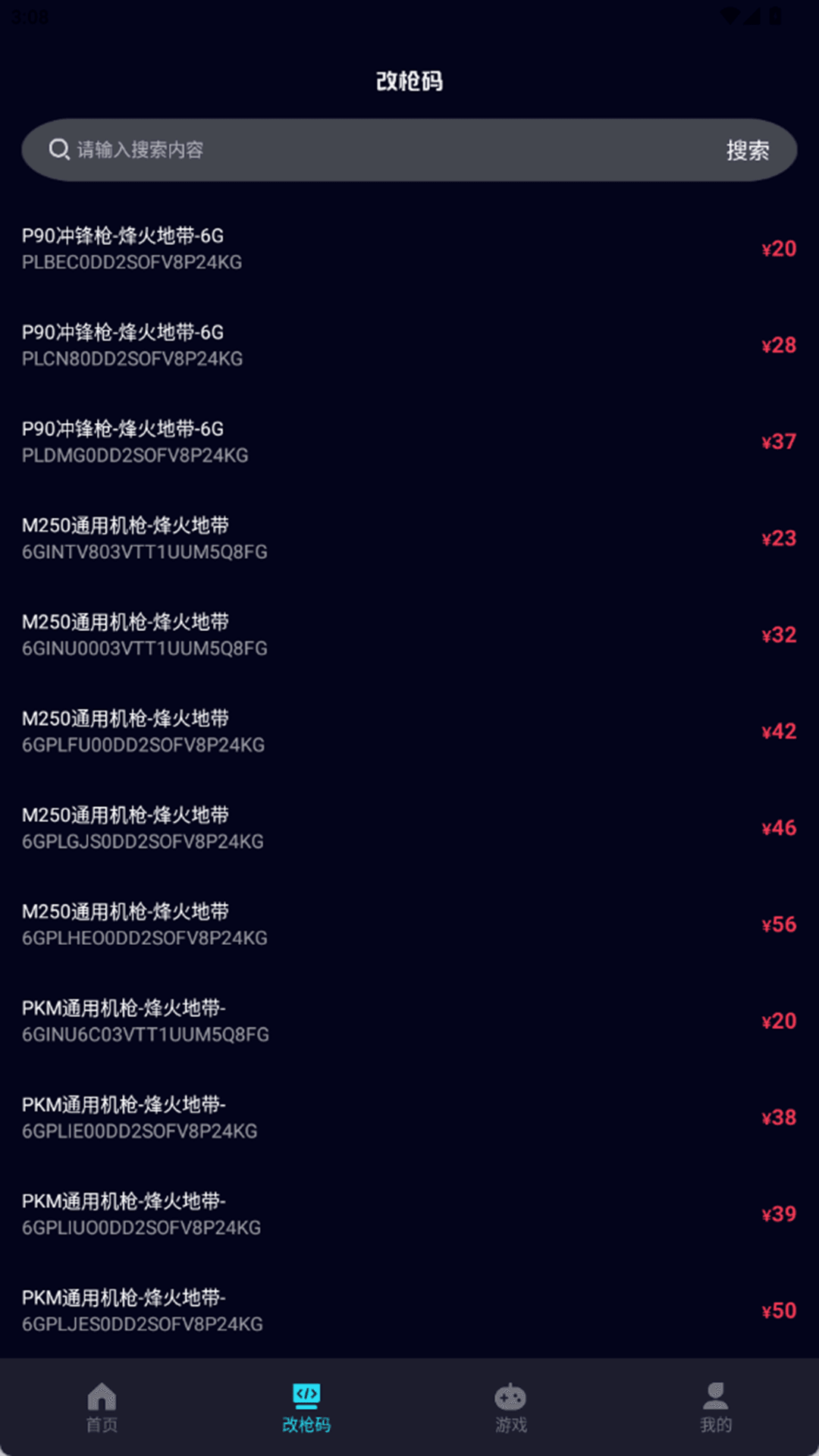Select the M250 row priced ¥42
The image size is (819, 1456).
(x=409, y=731)
